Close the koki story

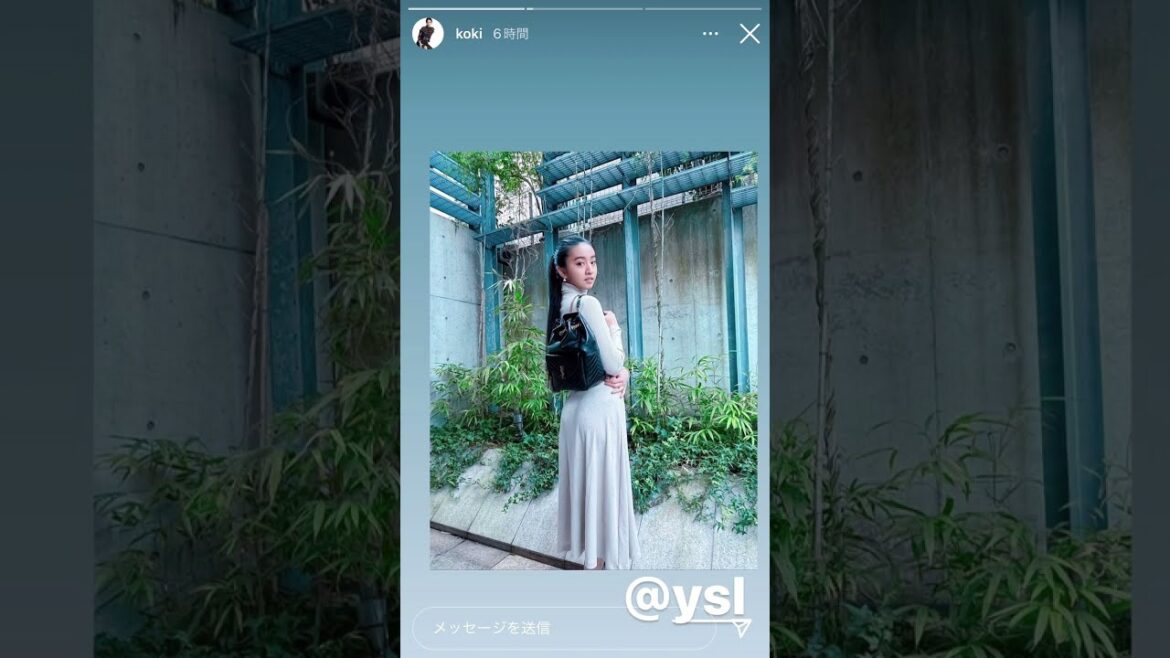pyautogui.click(x=749, y=34)
